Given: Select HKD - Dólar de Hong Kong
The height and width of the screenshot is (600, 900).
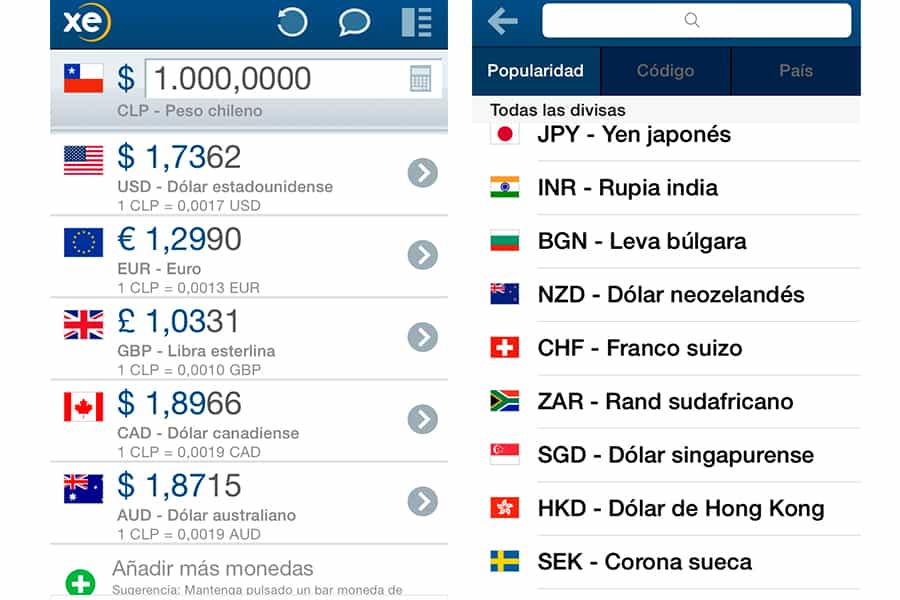Looking at the screenshot, I should point(680,508).
